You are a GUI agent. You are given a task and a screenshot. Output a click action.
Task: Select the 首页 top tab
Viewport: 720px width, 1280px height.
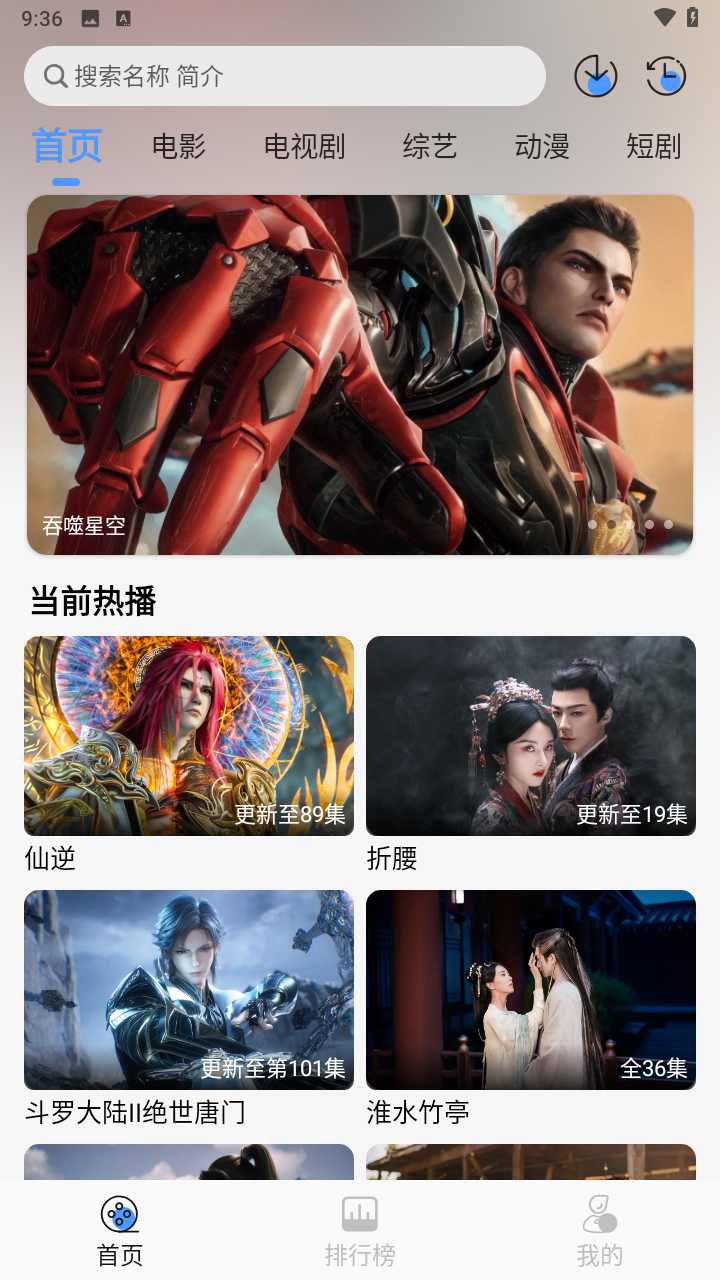pos(67,147)
